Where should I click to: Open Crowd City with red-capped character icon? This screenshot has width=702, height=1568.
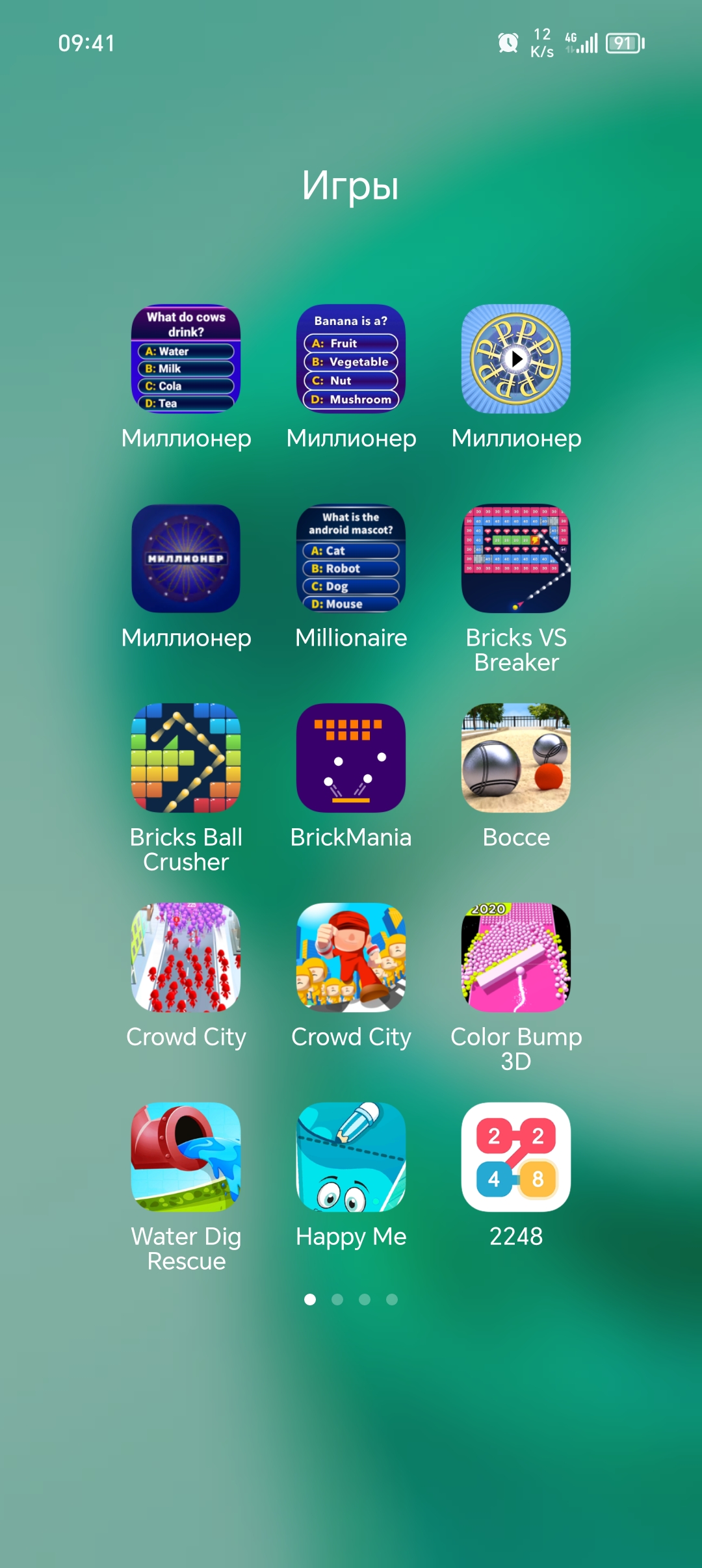click(351, 958)
